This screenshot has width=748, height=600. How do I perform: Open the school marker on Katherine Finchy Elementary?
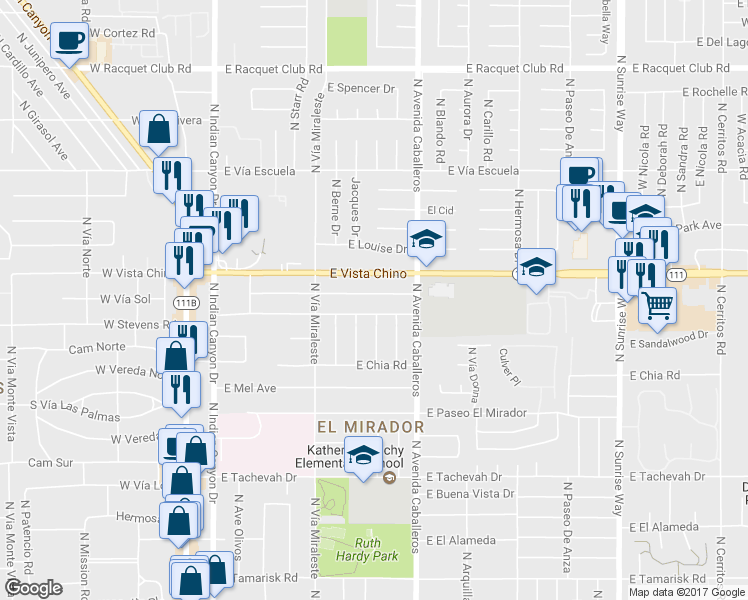[364, 455]
